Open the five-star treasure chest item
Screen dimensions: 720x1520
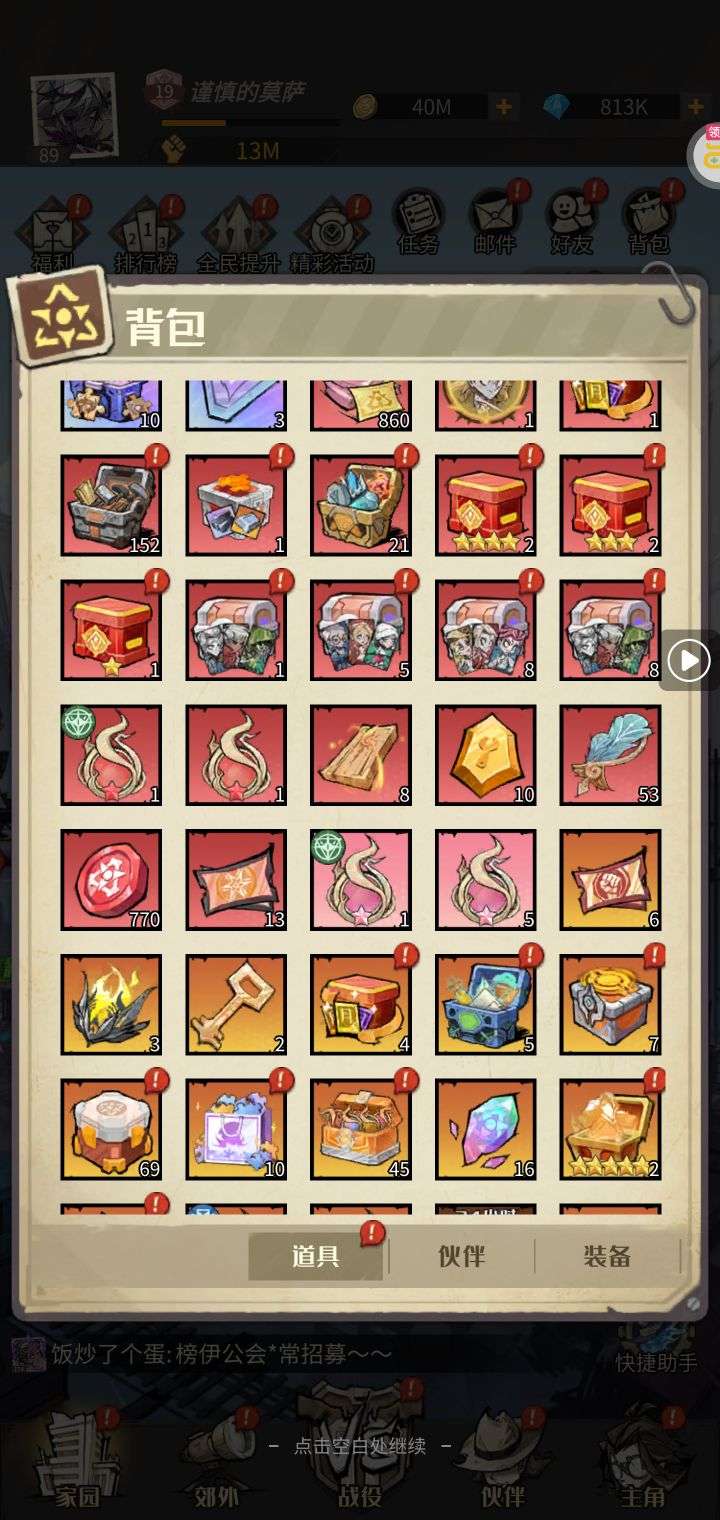[x=610, y=1128]
